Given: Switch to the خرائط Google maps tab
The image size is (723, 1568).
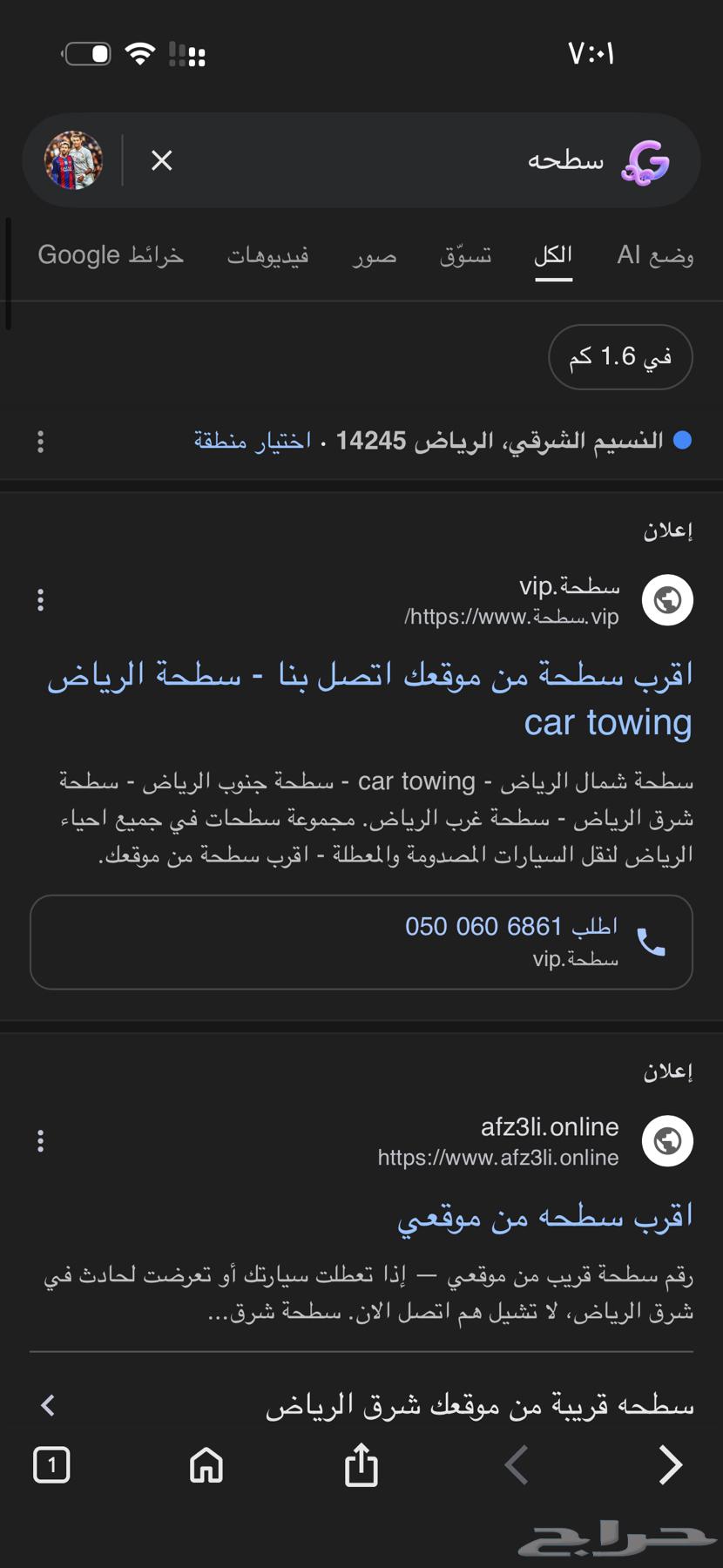Looking at the screenshot, I should click(x=111, y=255).
